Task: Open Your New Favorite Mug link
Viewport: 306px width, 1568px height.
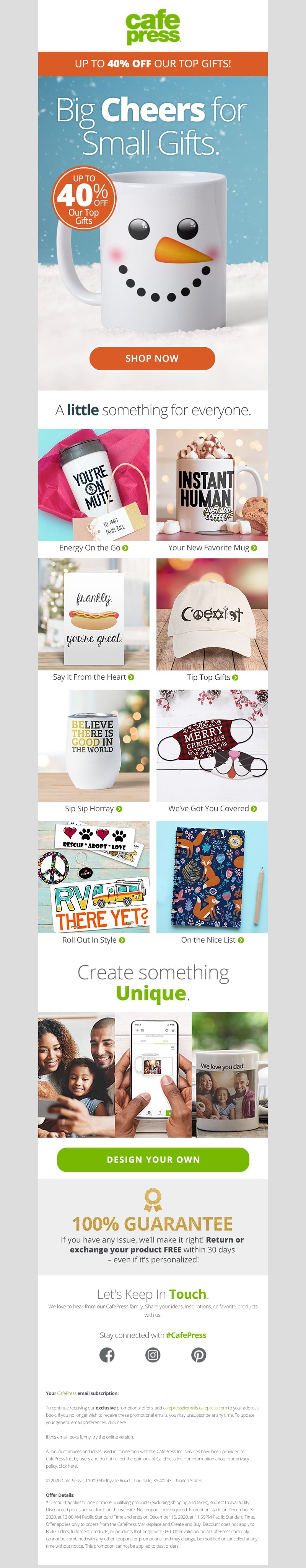Action: pyautogui.click(x=212, y=547)
